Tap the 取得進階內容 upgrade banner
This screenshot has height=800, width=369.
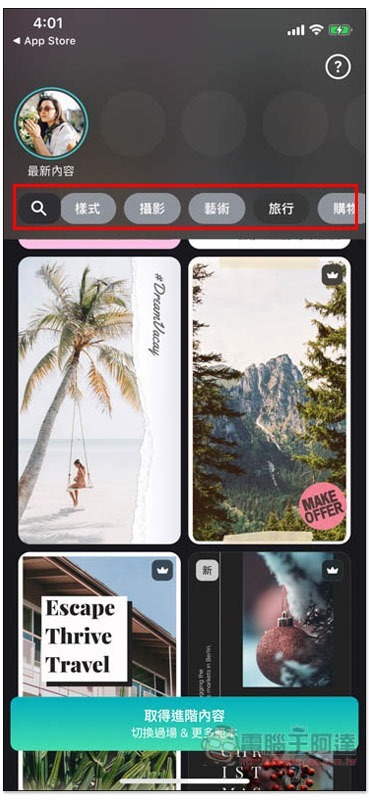pyautogui.click(x=184, y=723)
